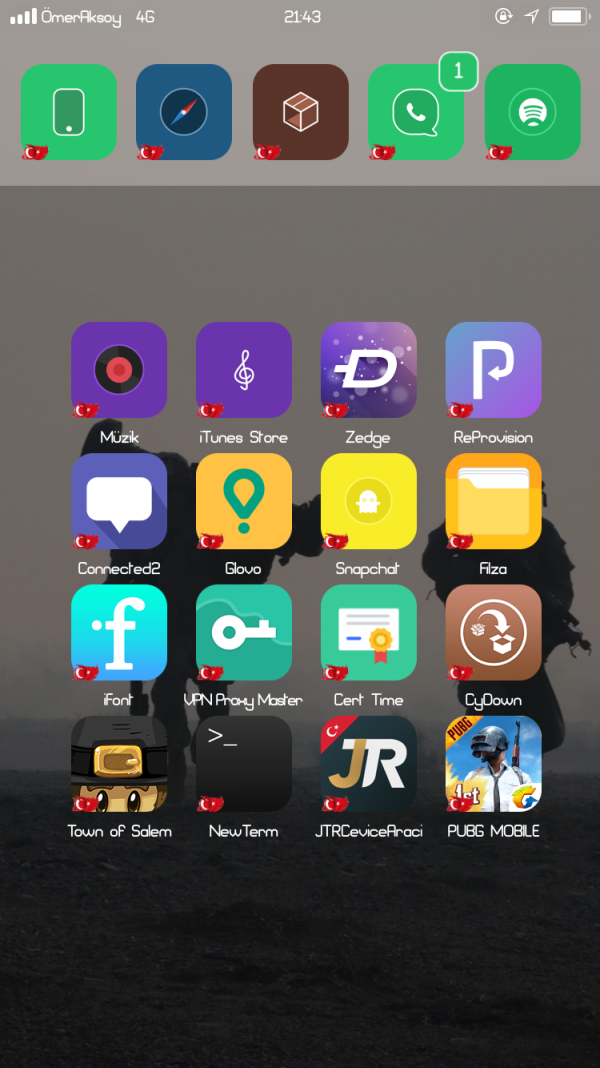Image resolution: width=600 pixels, height=1068 pixels.
Task: Launch the Safari browser
Action: pyautogui.click(x=184, y=111)
